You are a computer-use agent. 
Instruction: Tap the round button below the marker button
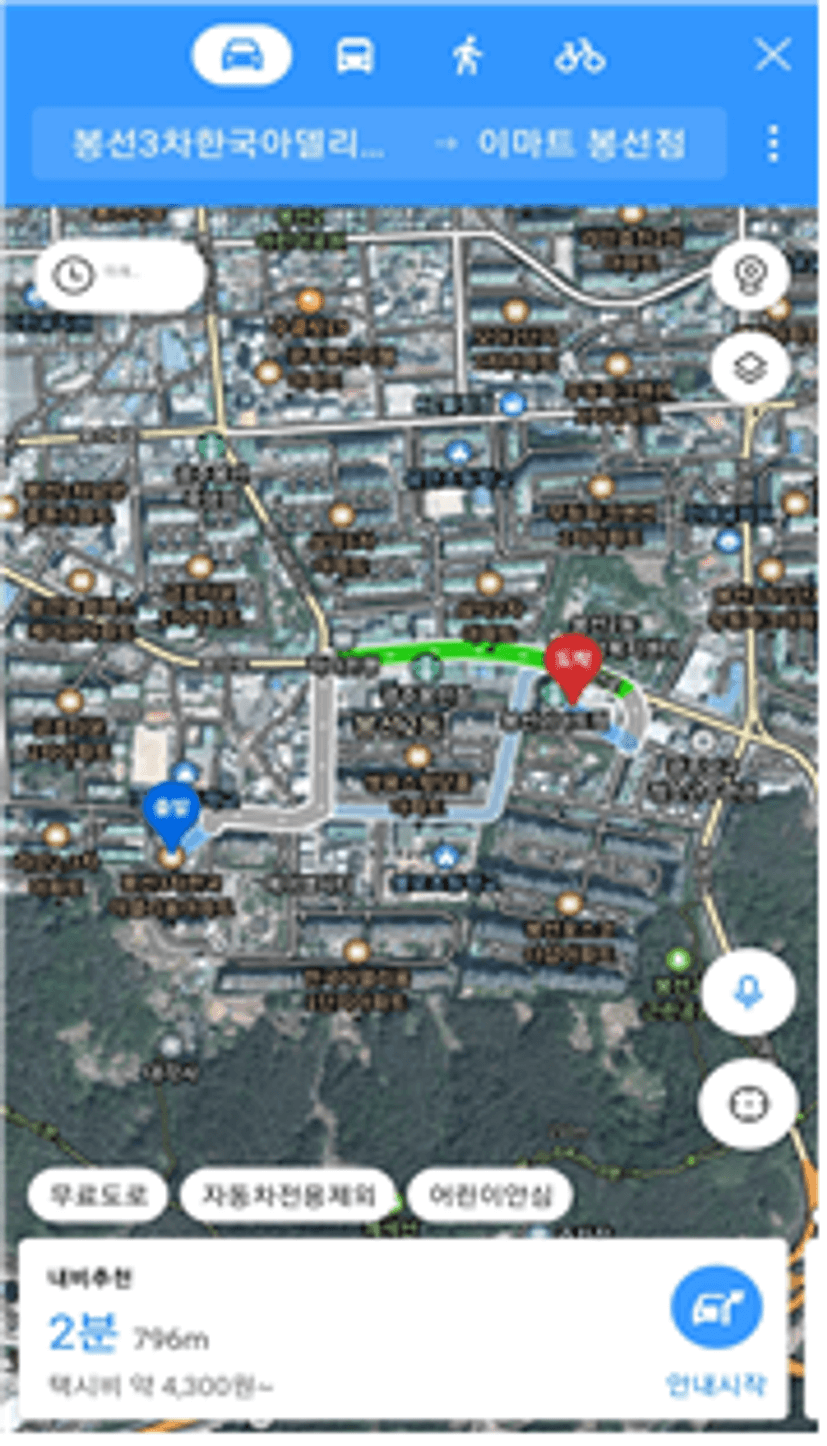coord(748,1104)
